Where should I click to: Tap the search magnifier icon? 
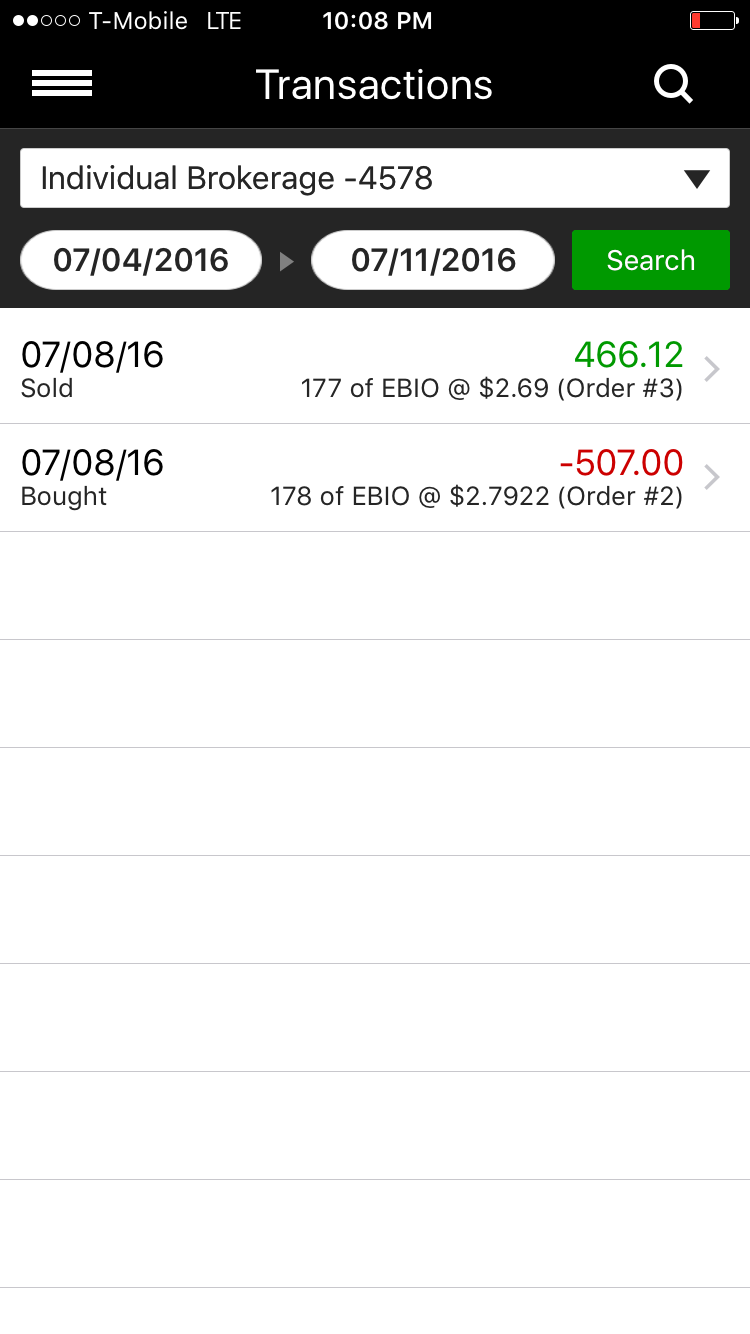(673, 85)
